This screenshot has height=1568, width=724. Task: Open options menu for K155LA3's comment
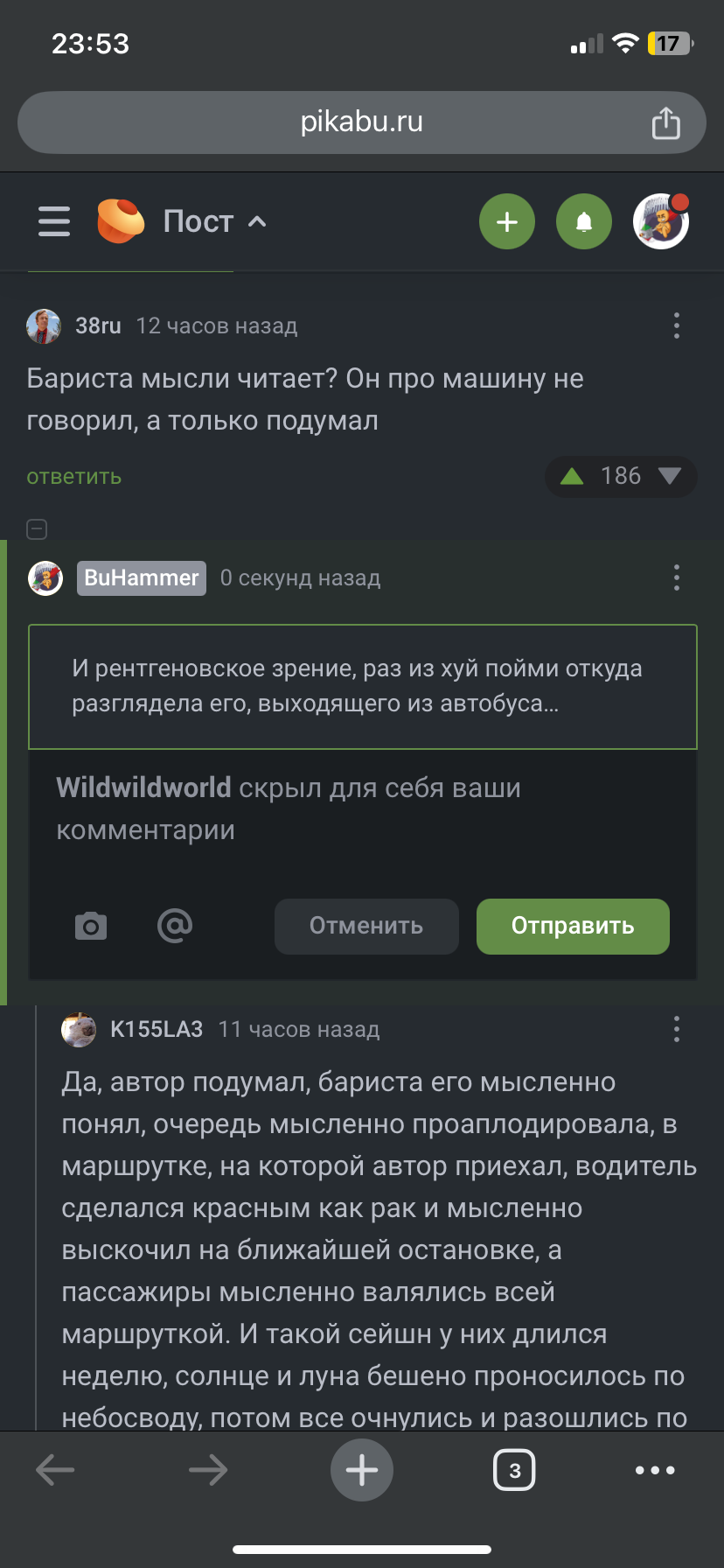(677, 1029)
